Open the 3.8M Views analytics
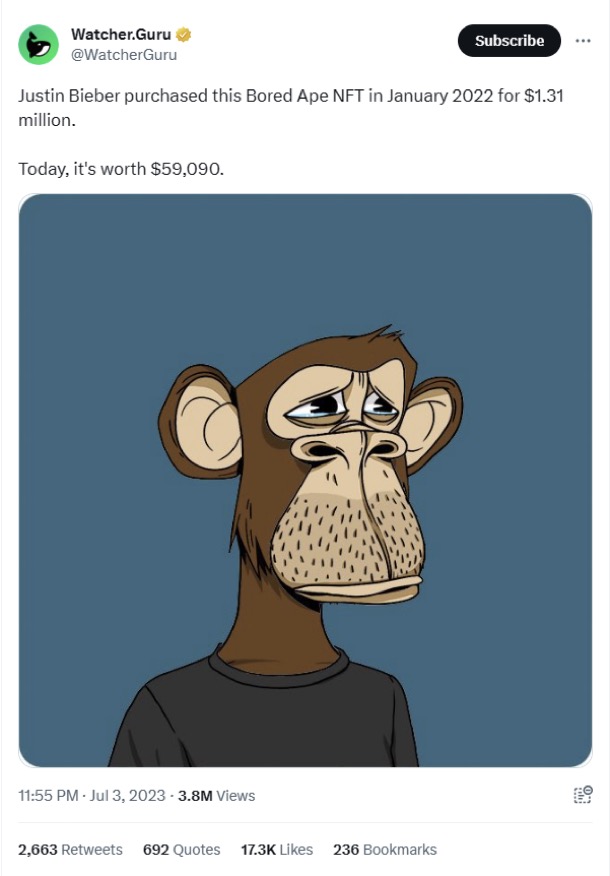This screenshot has width=610, height=876. point(216,796)
